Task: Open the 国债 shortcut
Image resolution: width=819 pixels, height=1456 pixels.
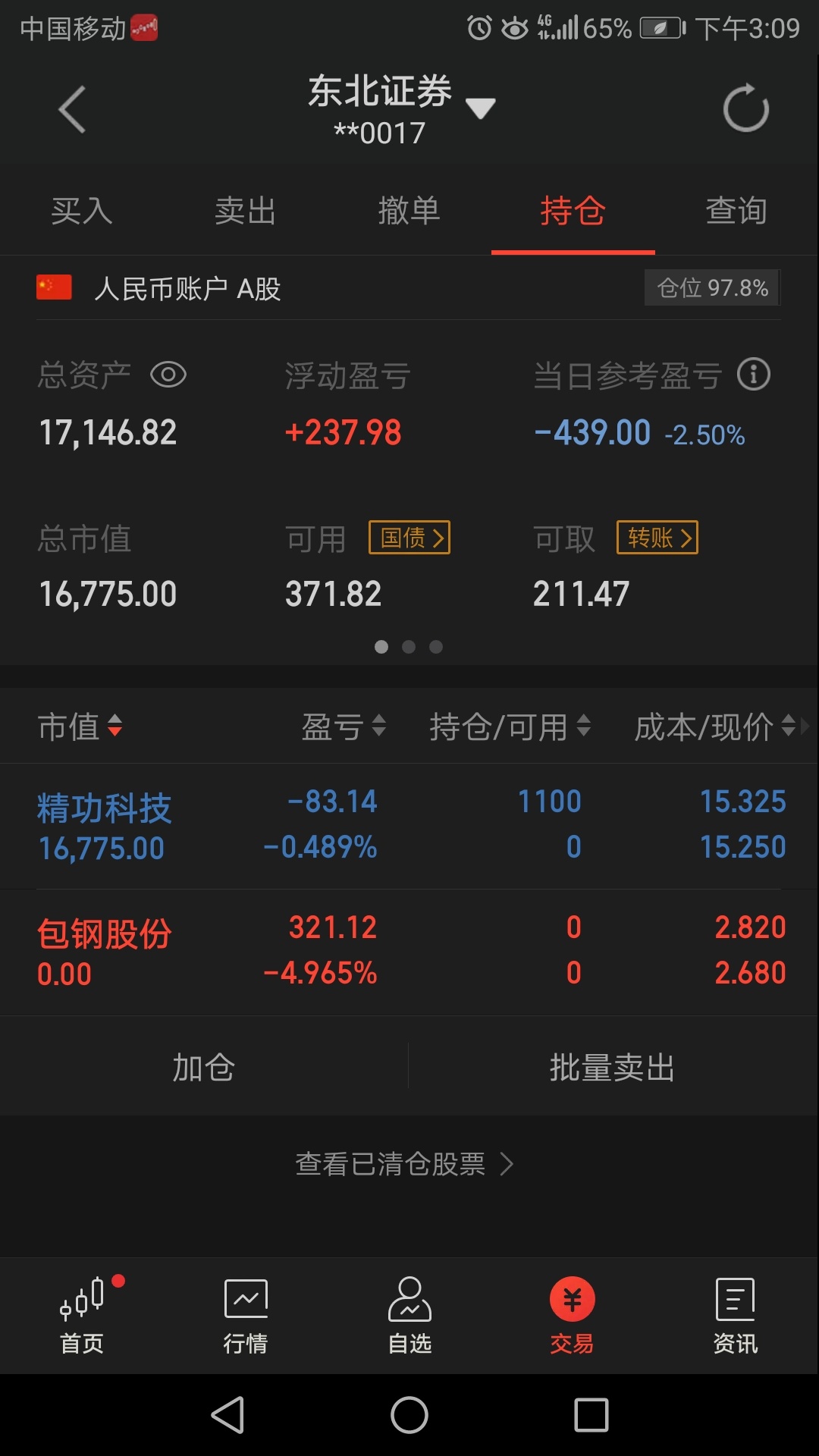Action: coord(409,538)
